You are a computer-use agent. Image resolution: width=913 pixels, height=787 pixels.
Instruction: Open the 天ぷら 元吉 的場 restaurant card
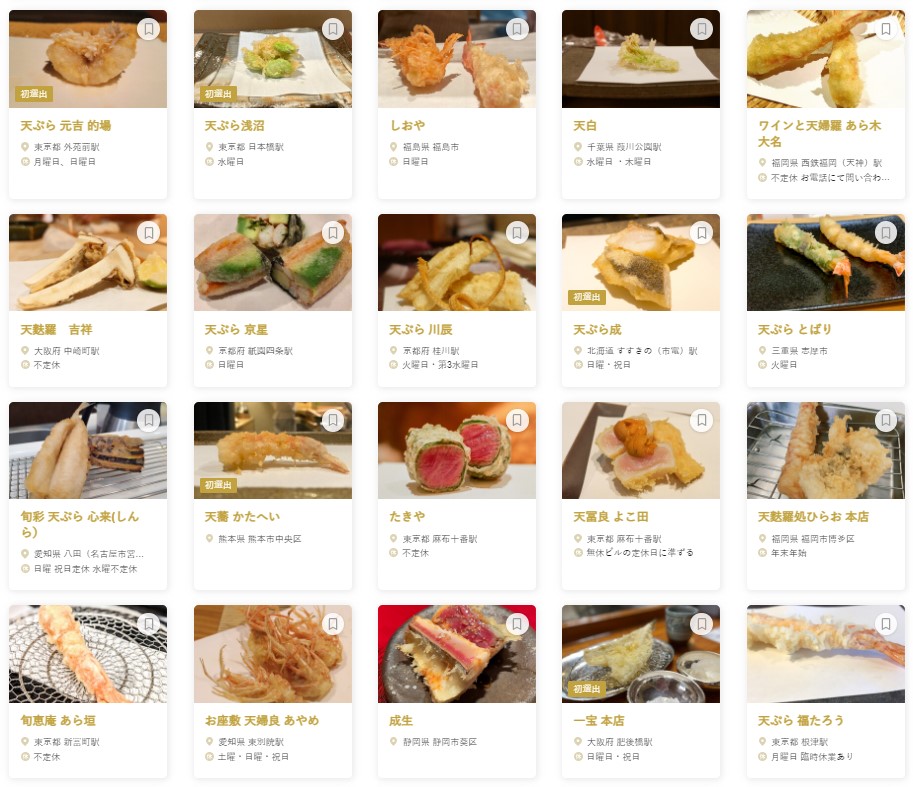(65, 127)
